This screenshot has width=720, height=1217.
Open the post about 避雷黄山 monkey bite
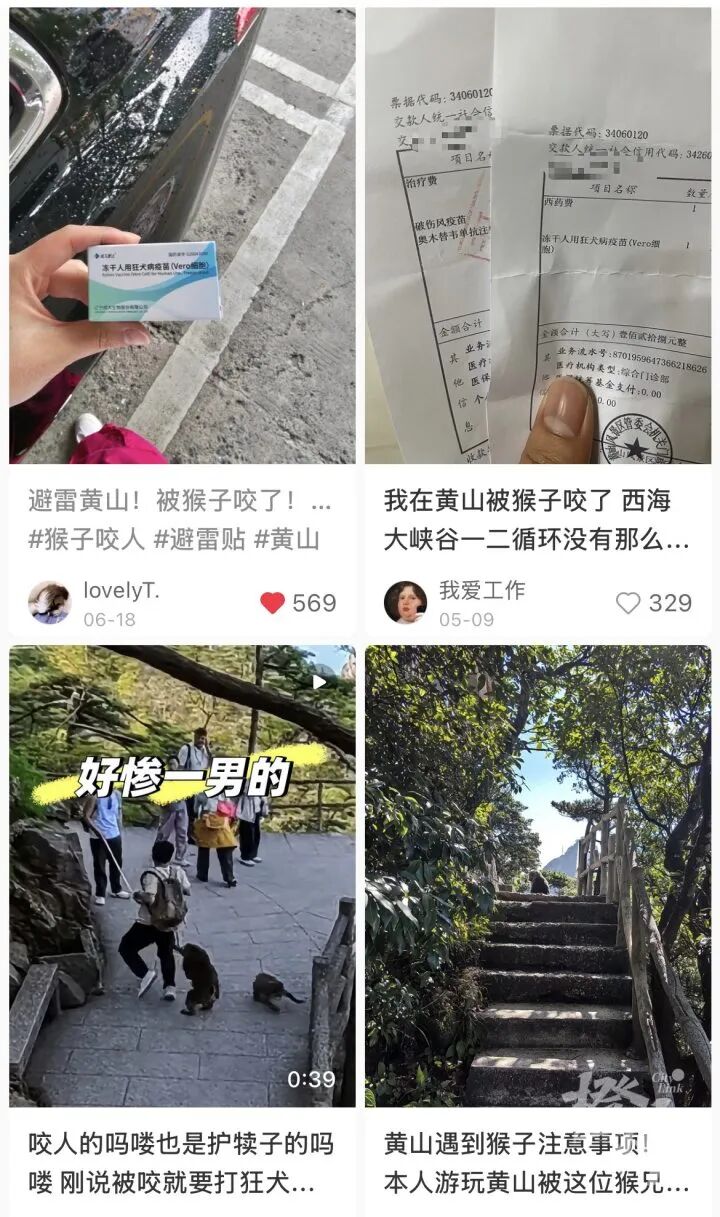pyautogui.click(x=182, y=236)
